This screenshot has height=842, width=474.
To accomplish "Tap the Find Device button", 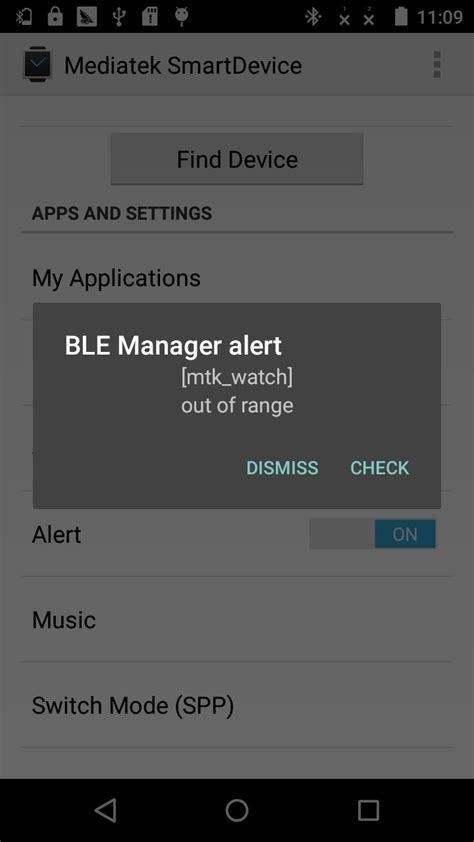I will [x=237, y=159].
